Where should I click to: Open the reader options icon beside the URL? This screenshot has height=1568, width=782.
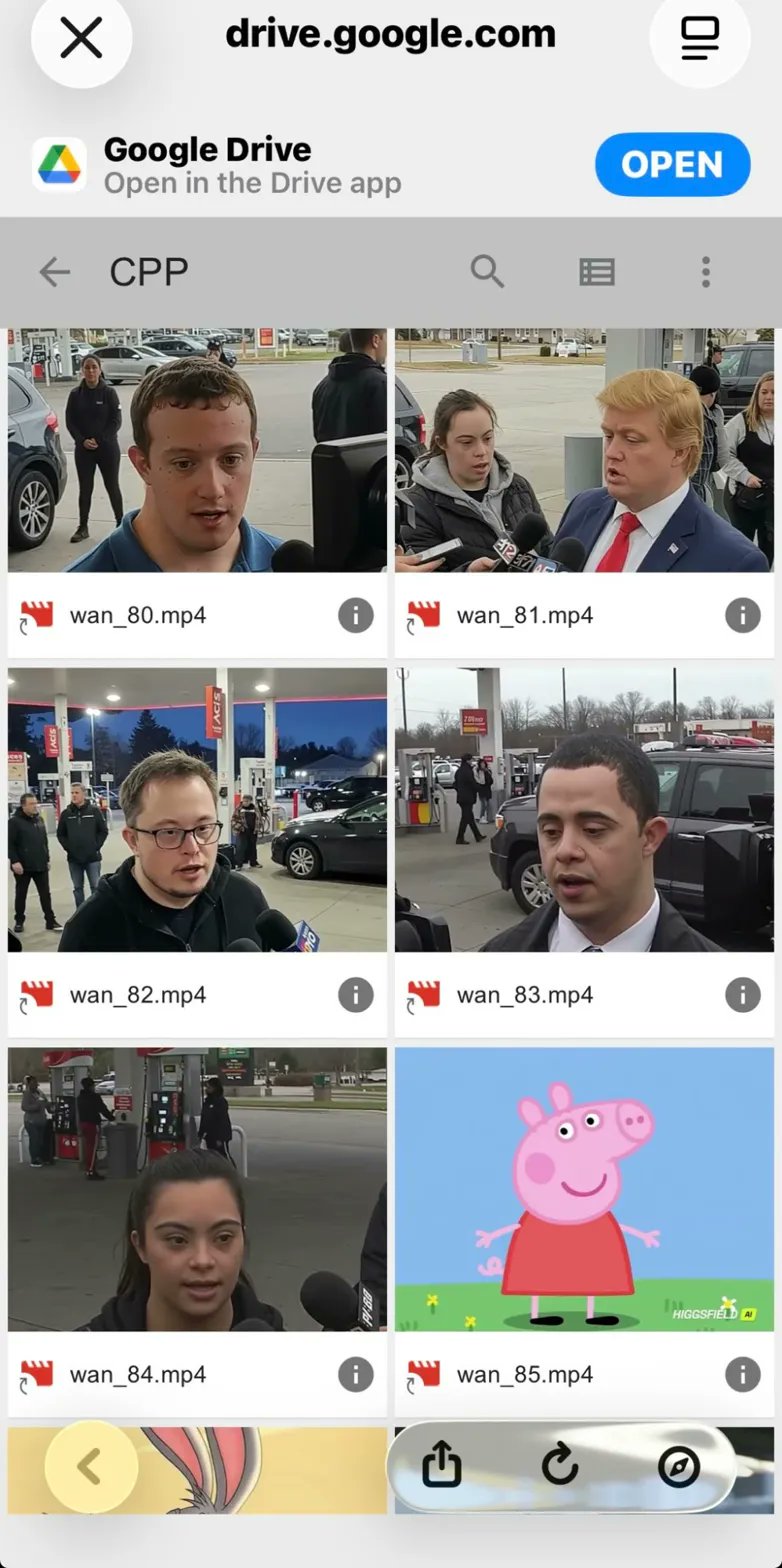(x=699, y=39)
